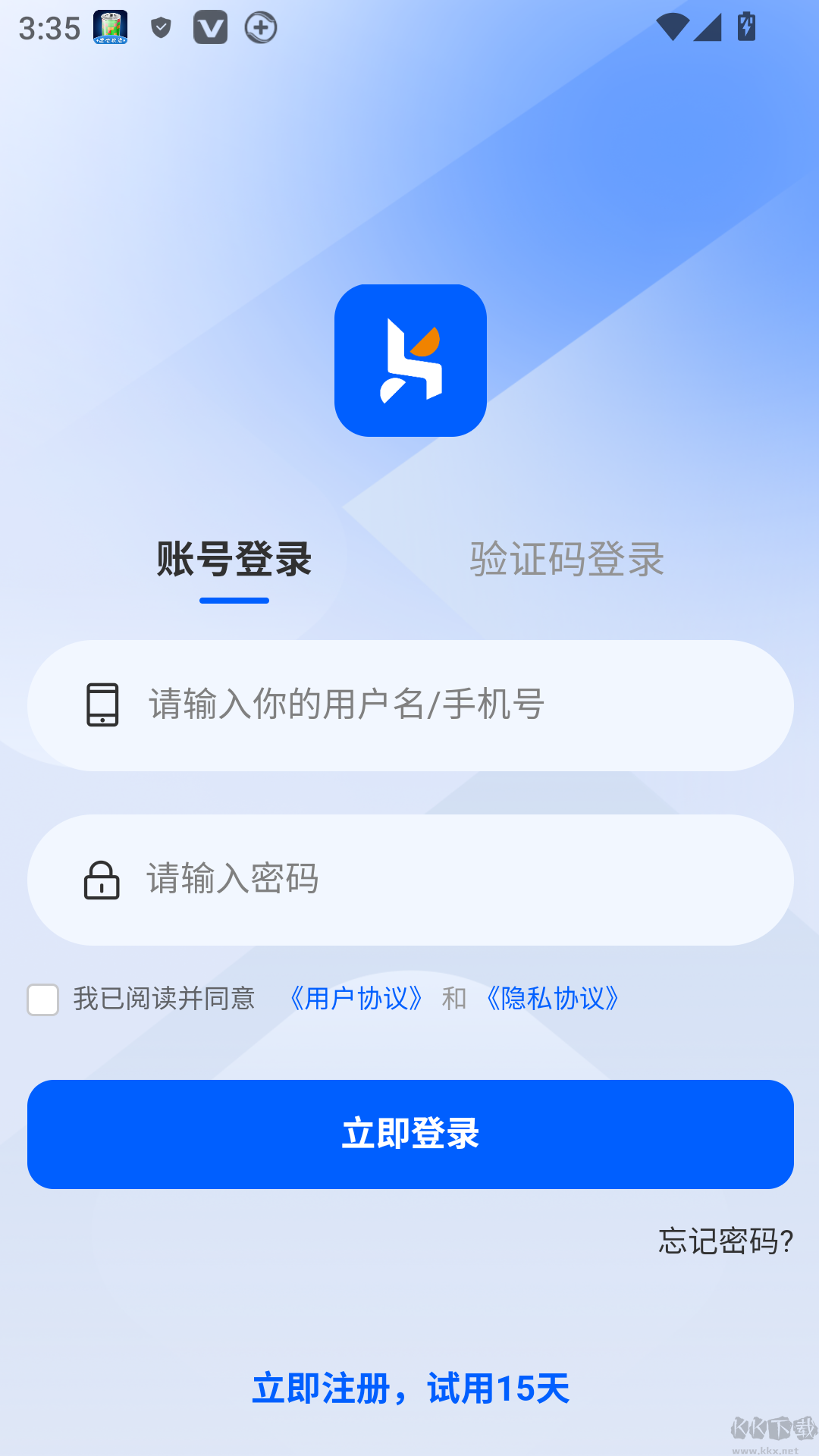This screenshot has height=1456, width=819.
Task: Click the lock icon in password field
Action: tap(102, 880)
